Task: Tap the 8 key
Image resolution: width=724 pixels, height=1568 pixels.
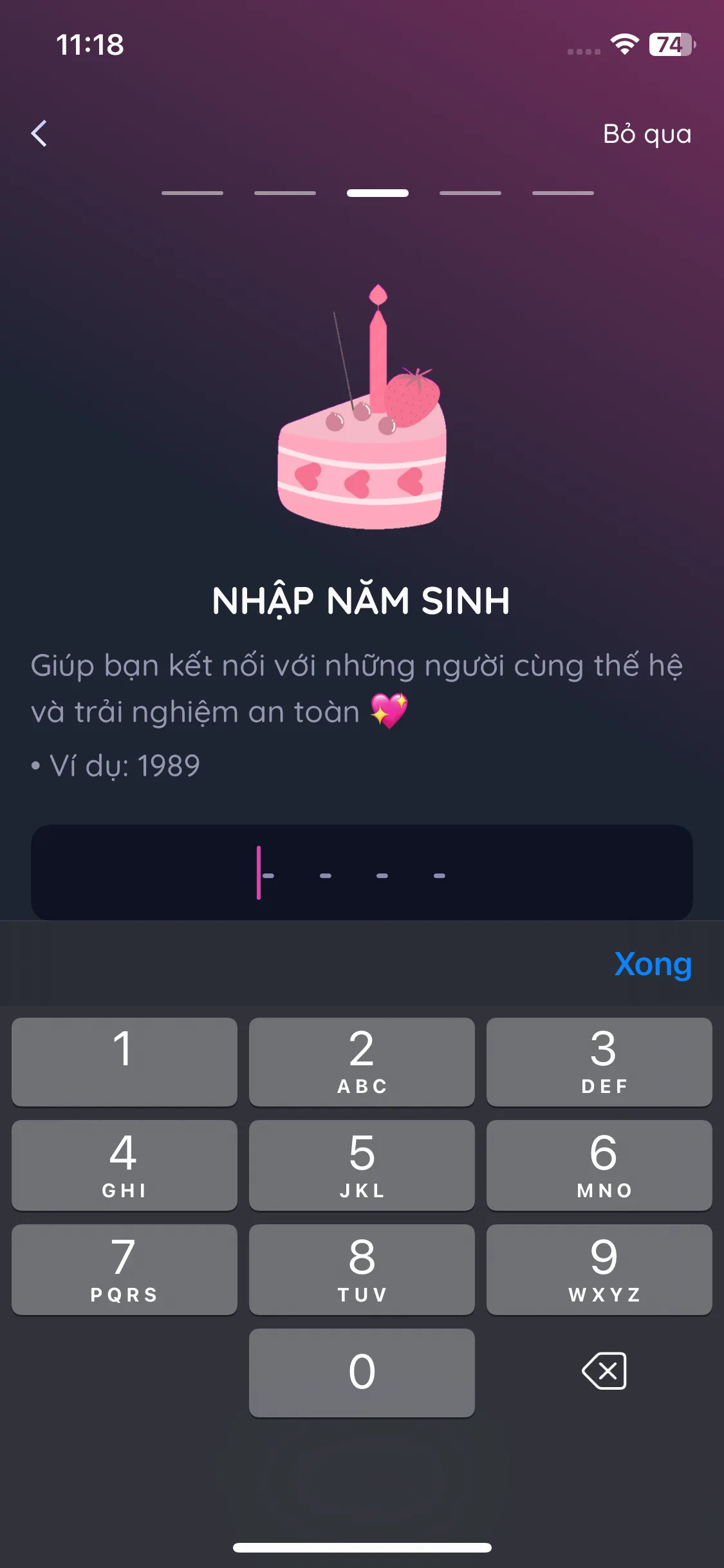Action: pyautogui.click(x=362, y=1269)
